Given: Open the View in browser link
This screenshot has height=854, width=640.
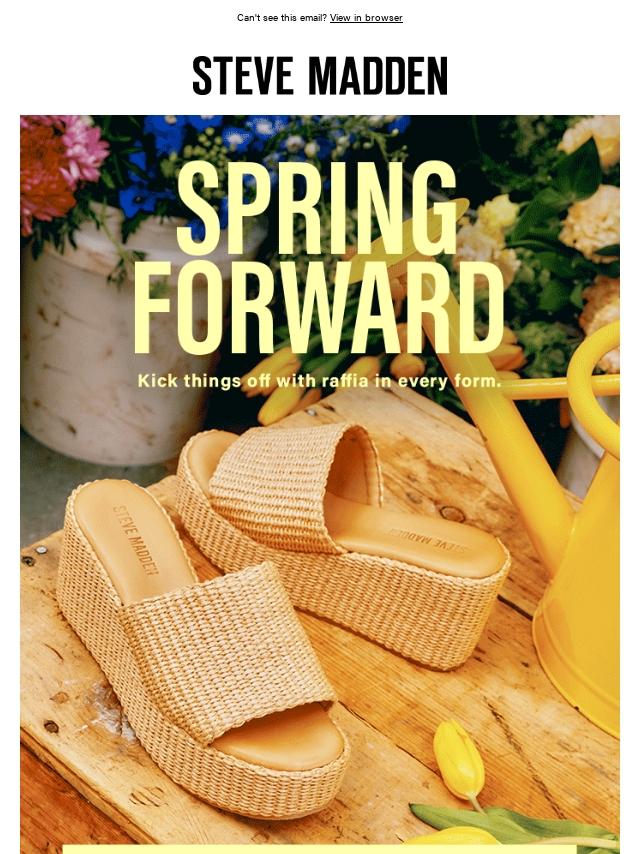Looking at the screenshot, I should pos(366,18).
